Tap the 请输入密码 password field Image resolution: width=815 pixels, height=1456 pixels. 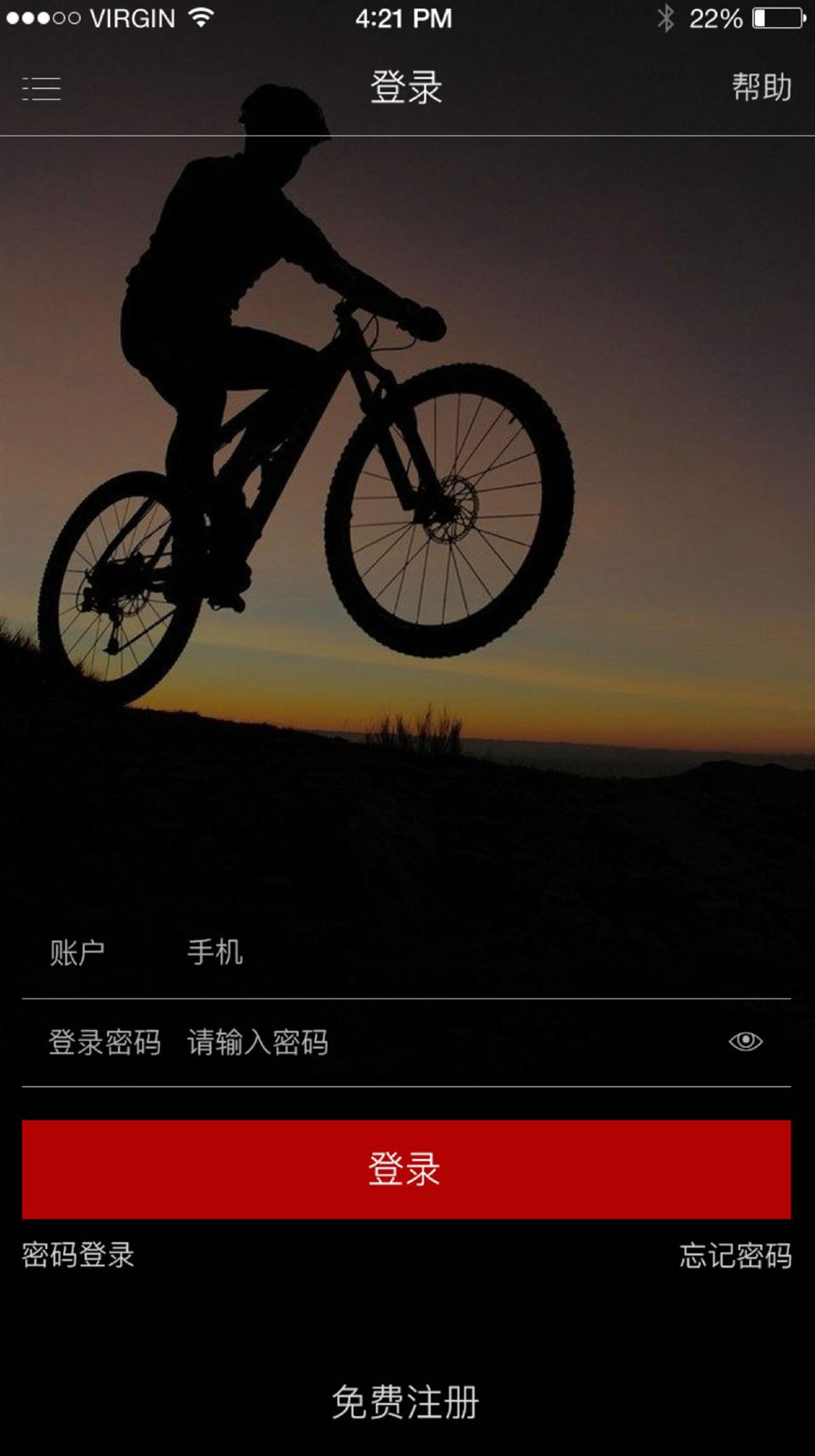(441, 1042)
